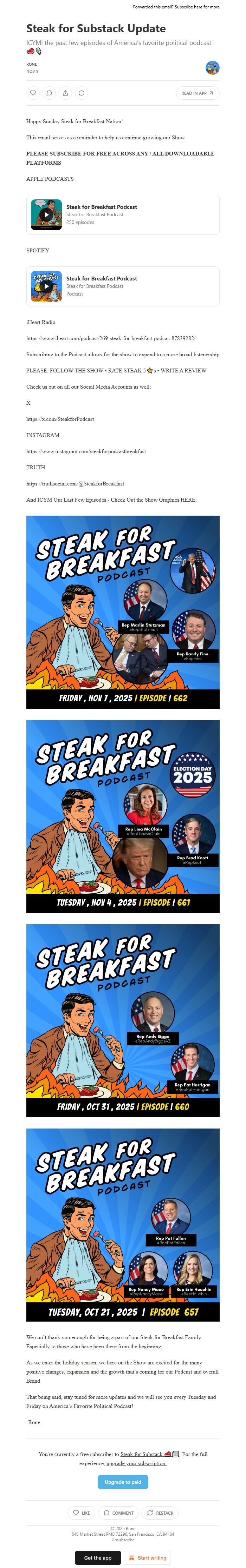Screen dimensions: 246x1568
Task: Tap the bottom LIKE button
Action: tap(81, 1513)
